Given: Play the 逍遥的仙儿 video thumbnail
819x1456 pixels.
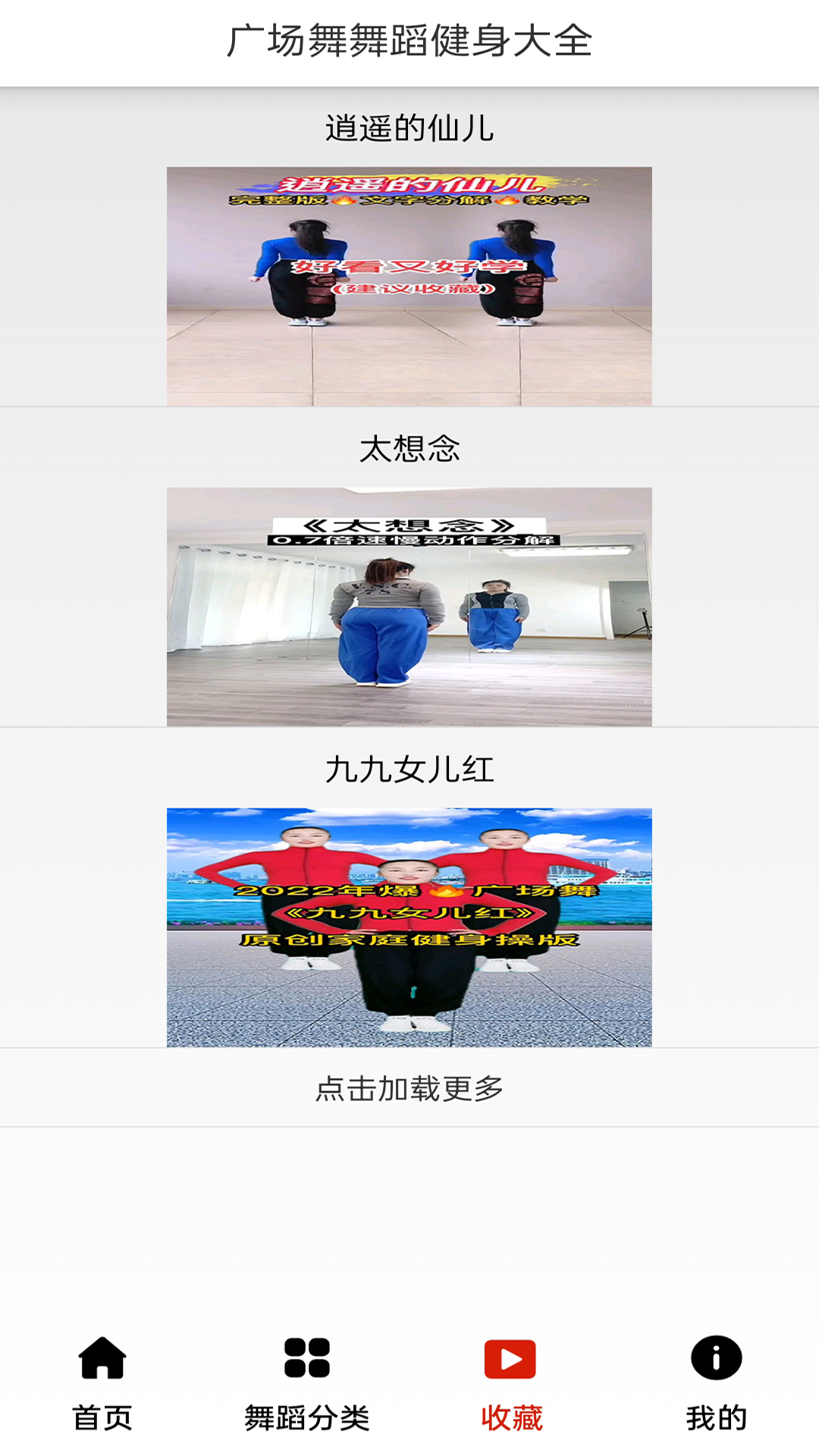Looking at the screenshot, I should [x=409, y=284].
